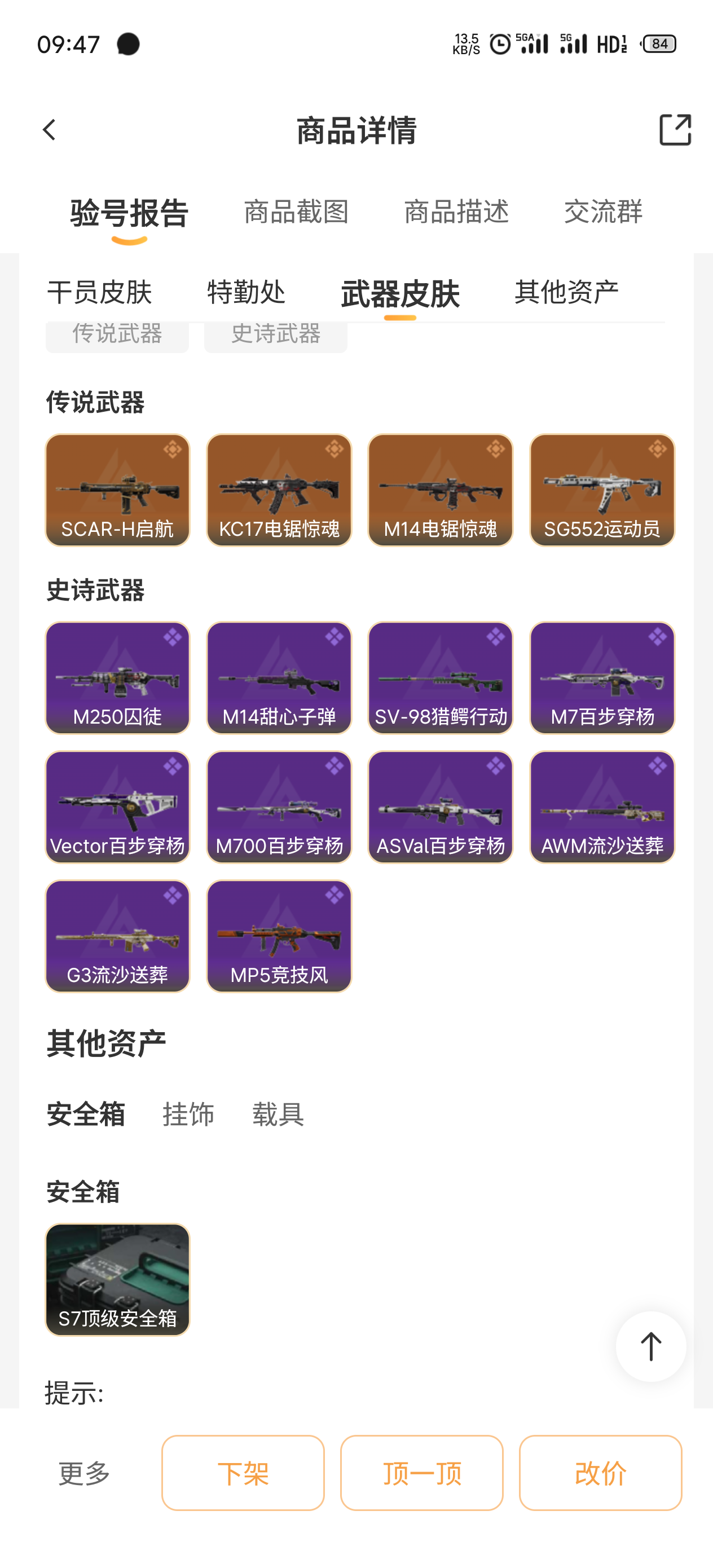Image resolution: width=713 pixels, height=1568 pixels.
Task: Open the SG552运动员 skin tile
Action: 601,490
